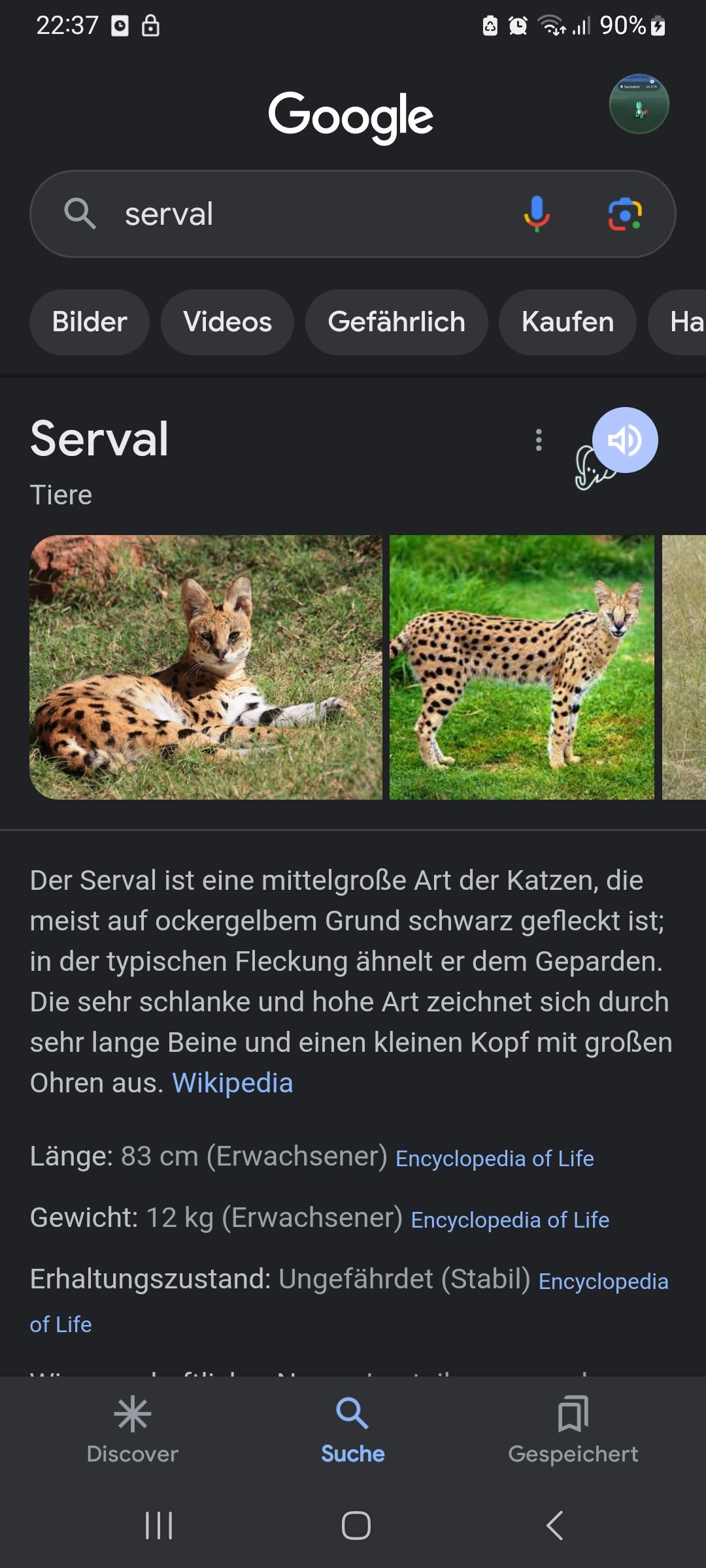The width and height of the screenshot is (706, 1568).
Task: Go back with the system back button
Action: click(x=554, y=1526)
